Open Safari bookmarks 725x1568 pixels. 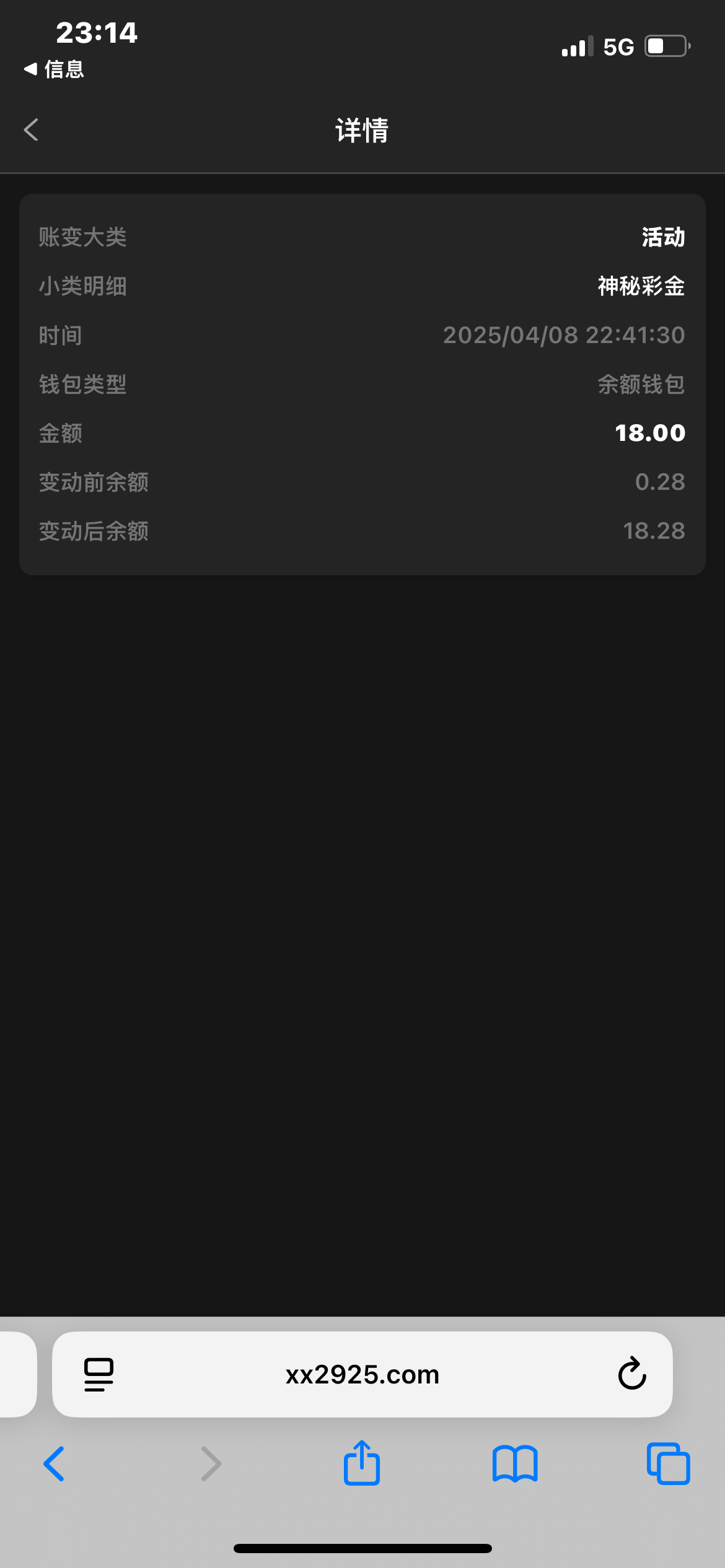(x=515, y=1464)
